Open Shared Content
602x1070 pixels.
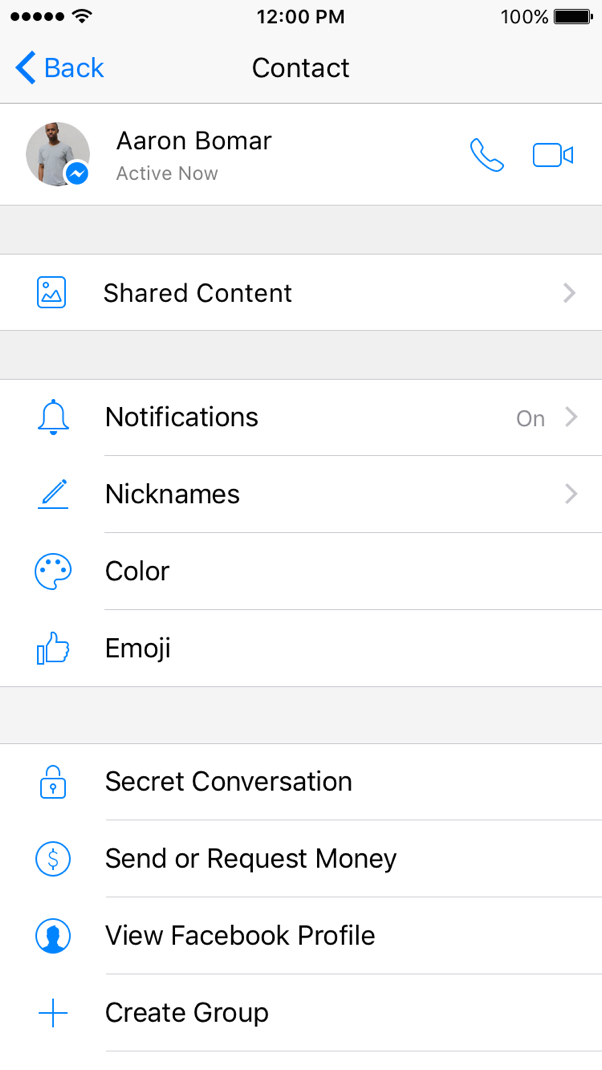coord(300,293)
